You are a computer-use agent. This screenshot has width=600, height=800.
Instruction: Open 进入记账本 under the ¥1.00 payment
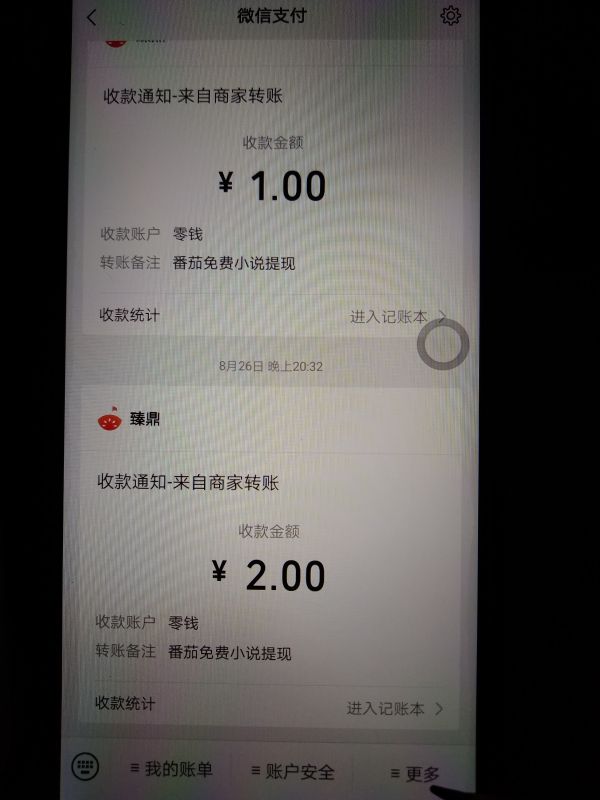pyautogui.click(x=395, y=316)
